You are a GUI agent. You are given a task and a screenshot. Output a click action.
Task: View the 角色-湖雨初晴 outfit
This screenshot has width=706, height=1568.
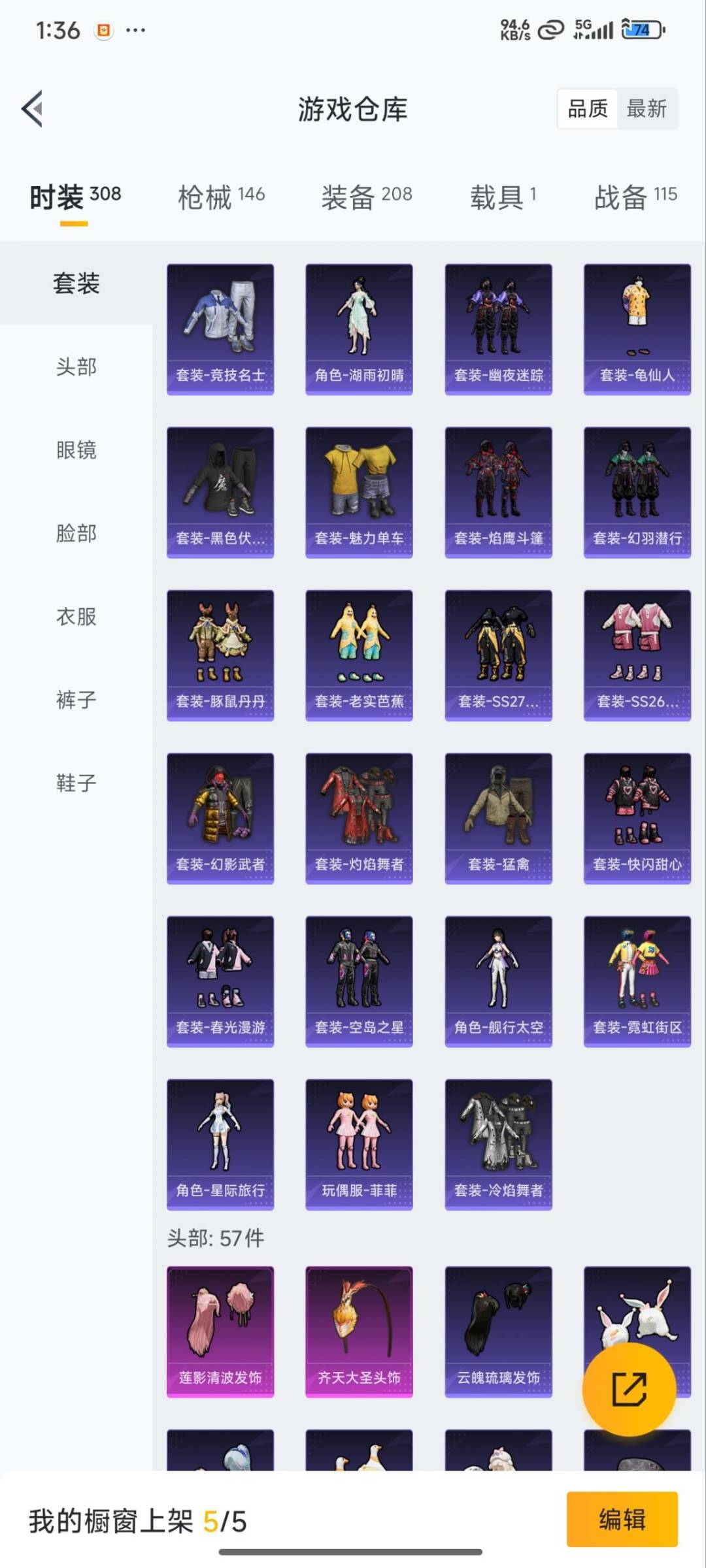359,329
